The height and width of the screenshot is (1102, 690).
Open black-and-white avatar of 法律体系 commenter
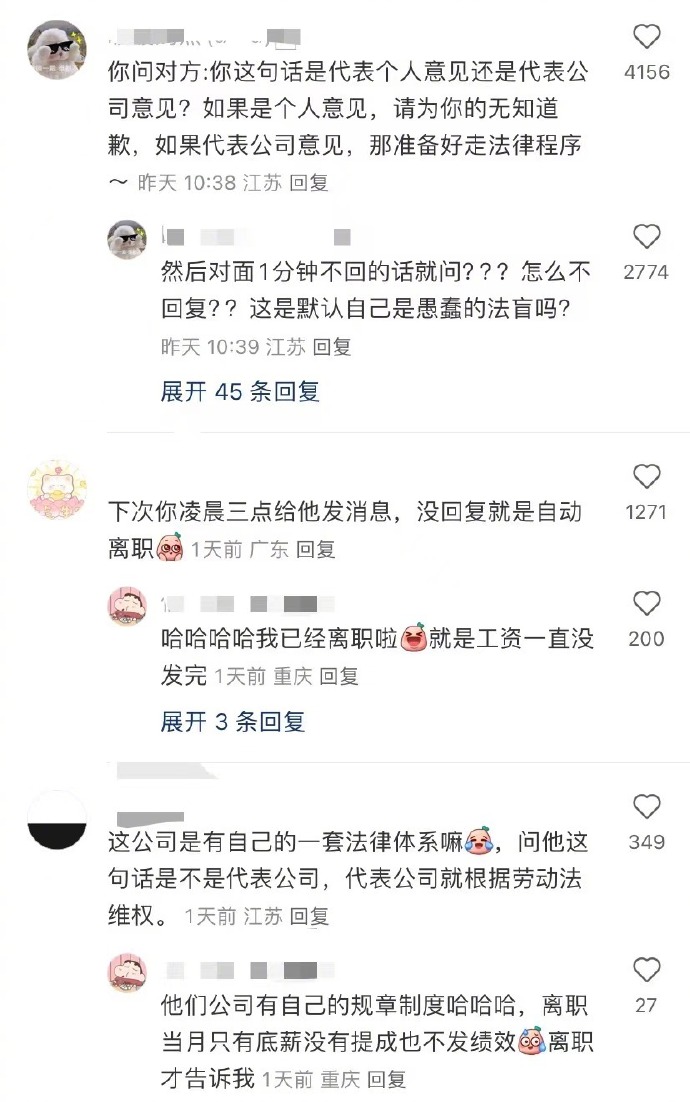click(56, 820)
